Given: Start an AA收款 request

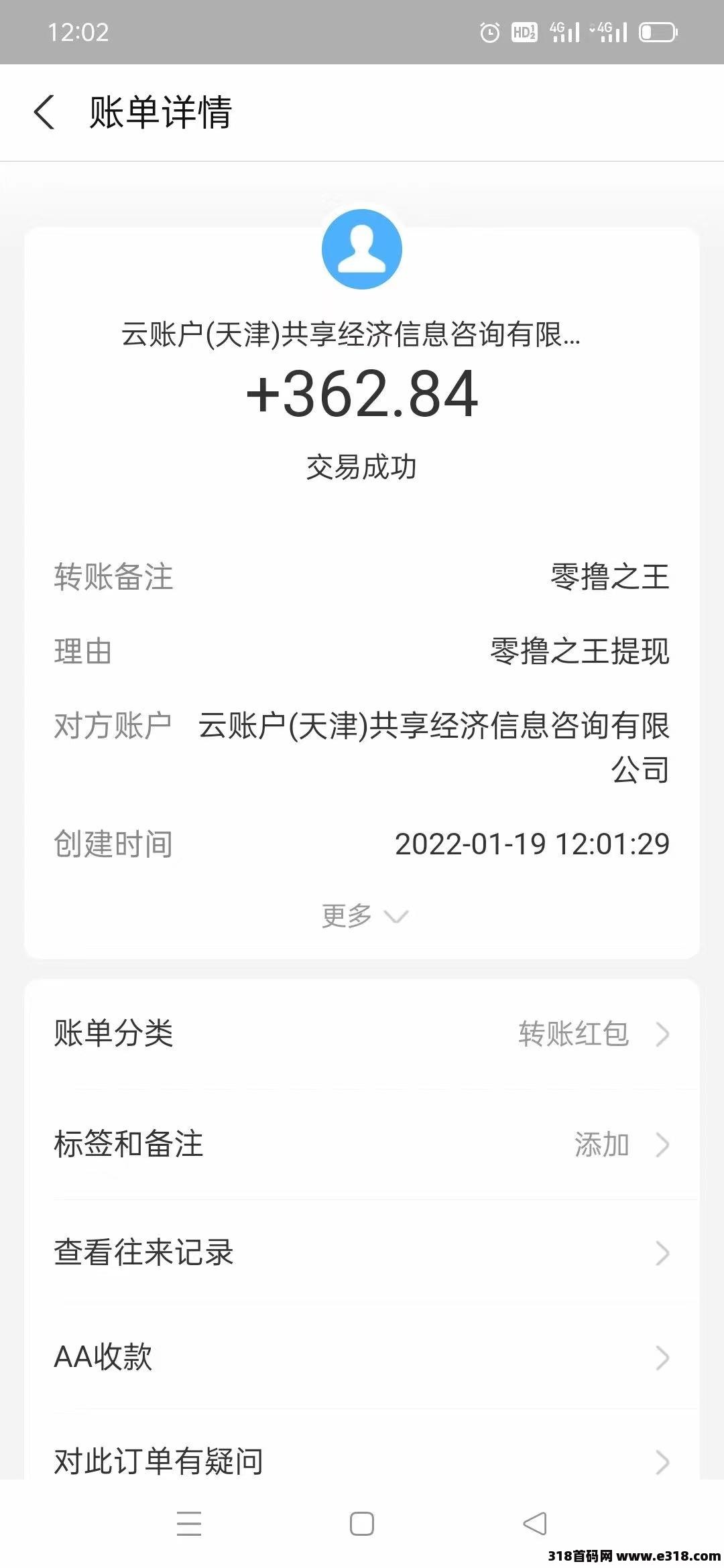Looking at the screenshot, I should coord(362,1357).
